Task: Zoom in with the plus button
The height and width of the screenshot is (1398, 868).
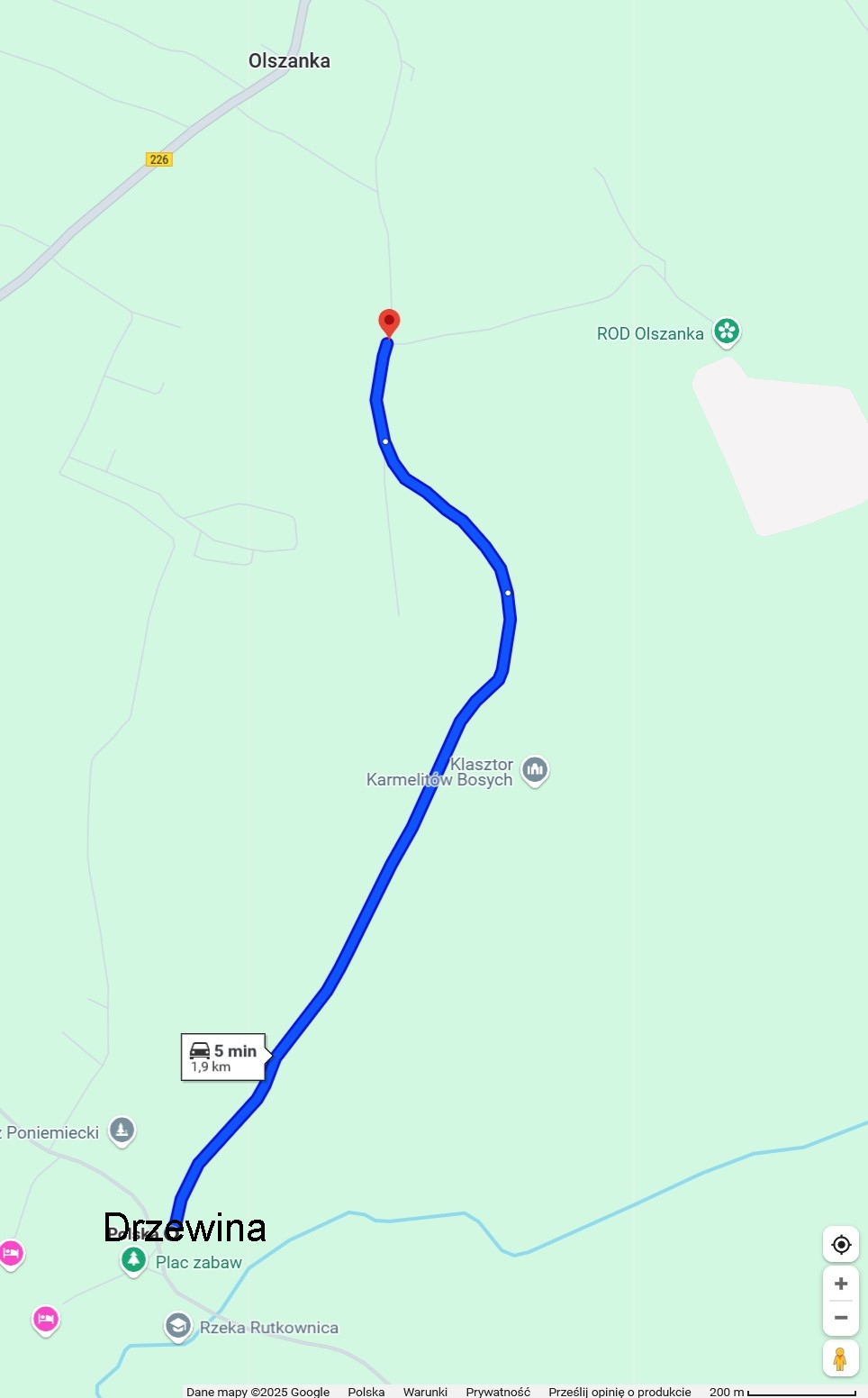Action: coord(841,1284)
